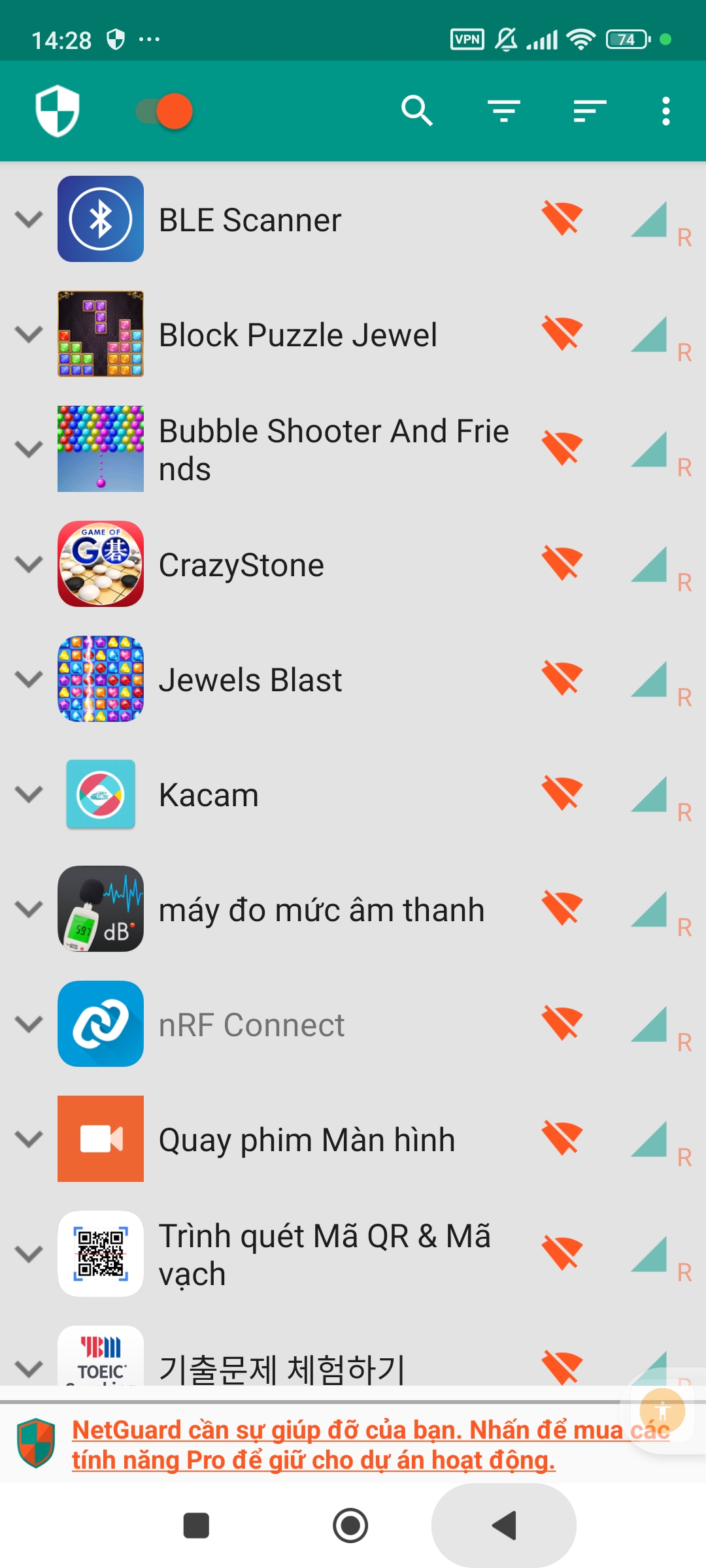Expand the BLE Scanner row chevron
The width and height of the screenshot is (706, 1568).
(29, 220)
